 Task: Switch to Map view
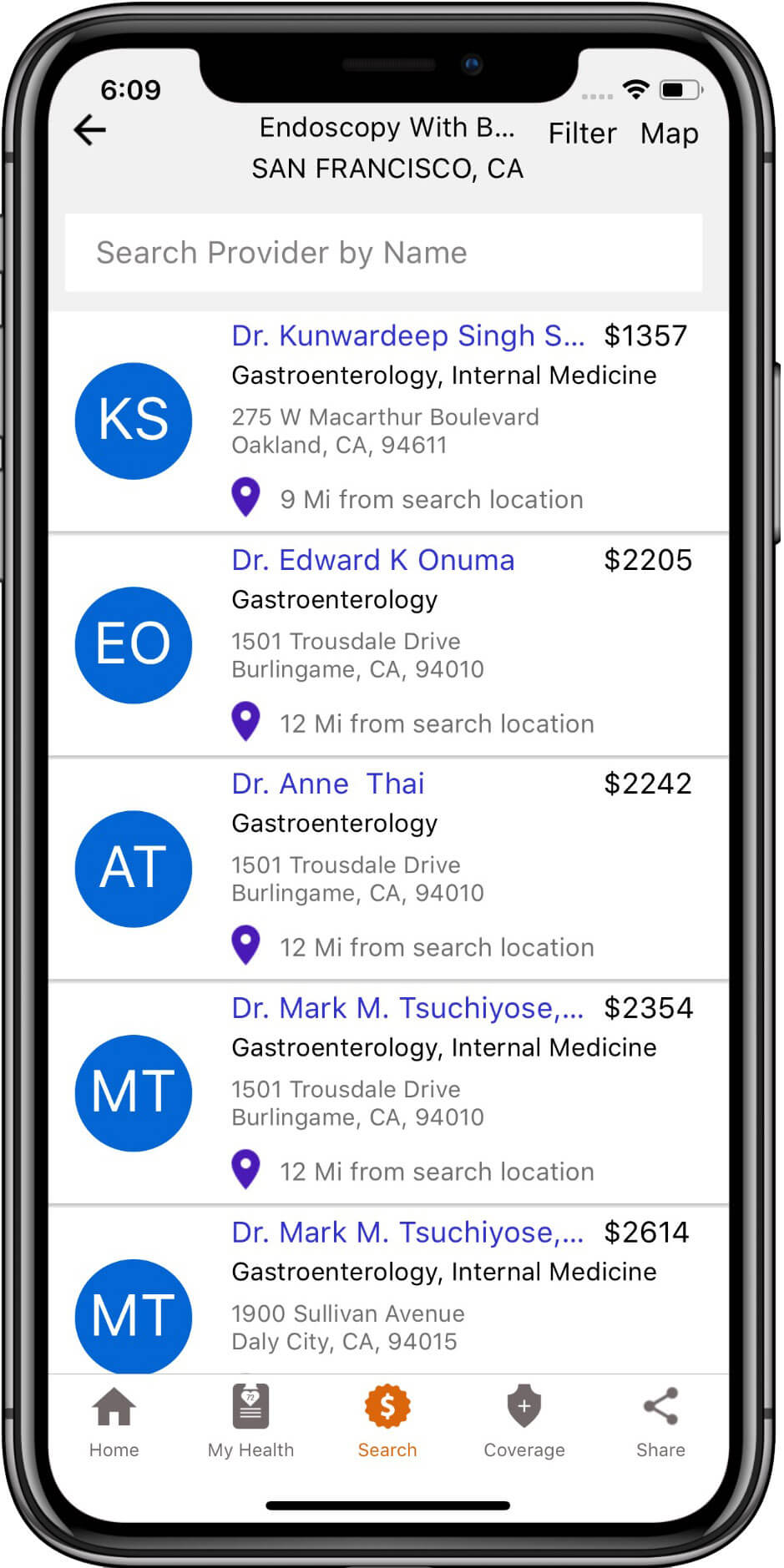pos(669,134)
